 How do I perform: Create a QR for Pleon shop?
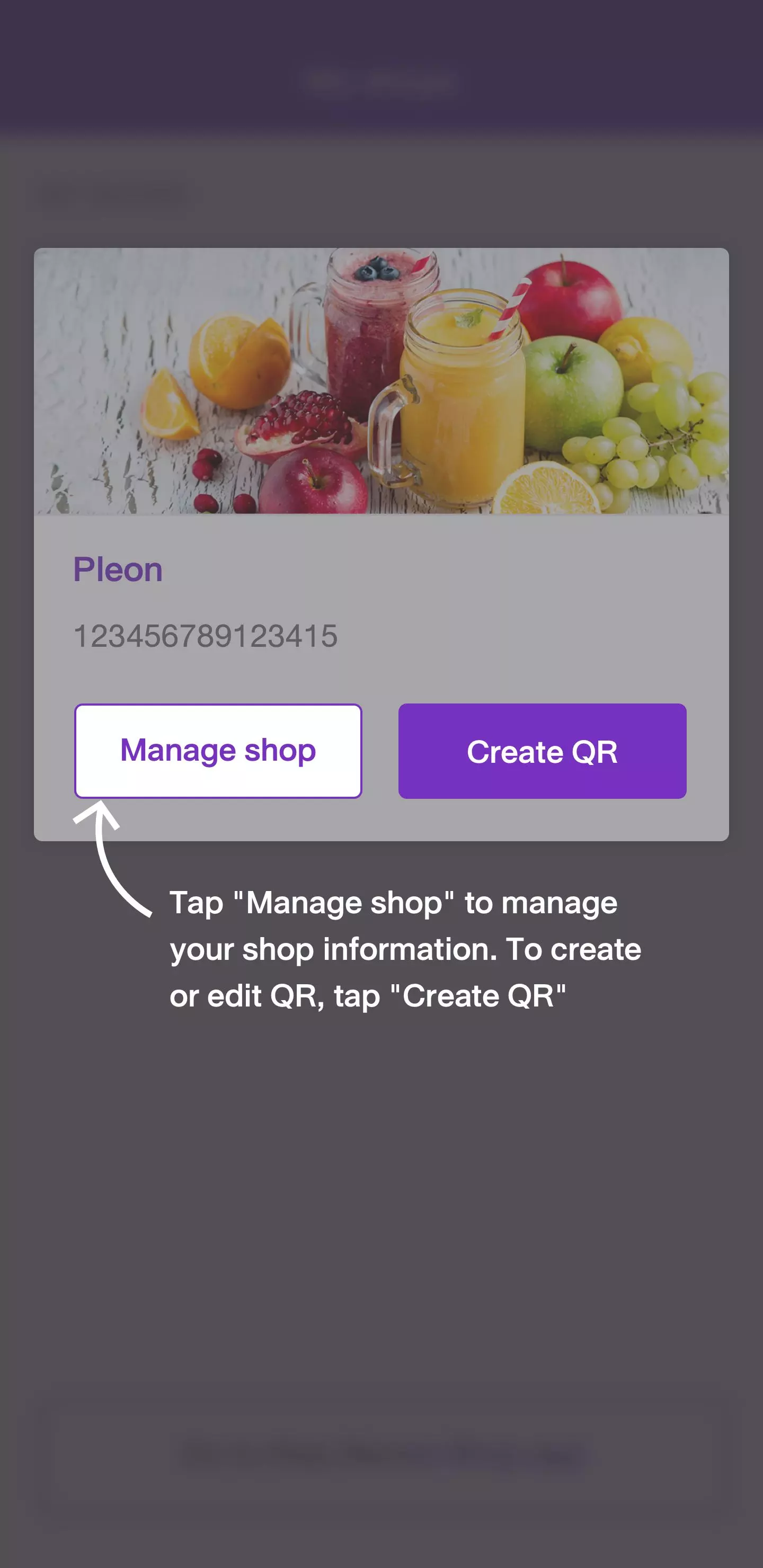click(x=542, y=751)
